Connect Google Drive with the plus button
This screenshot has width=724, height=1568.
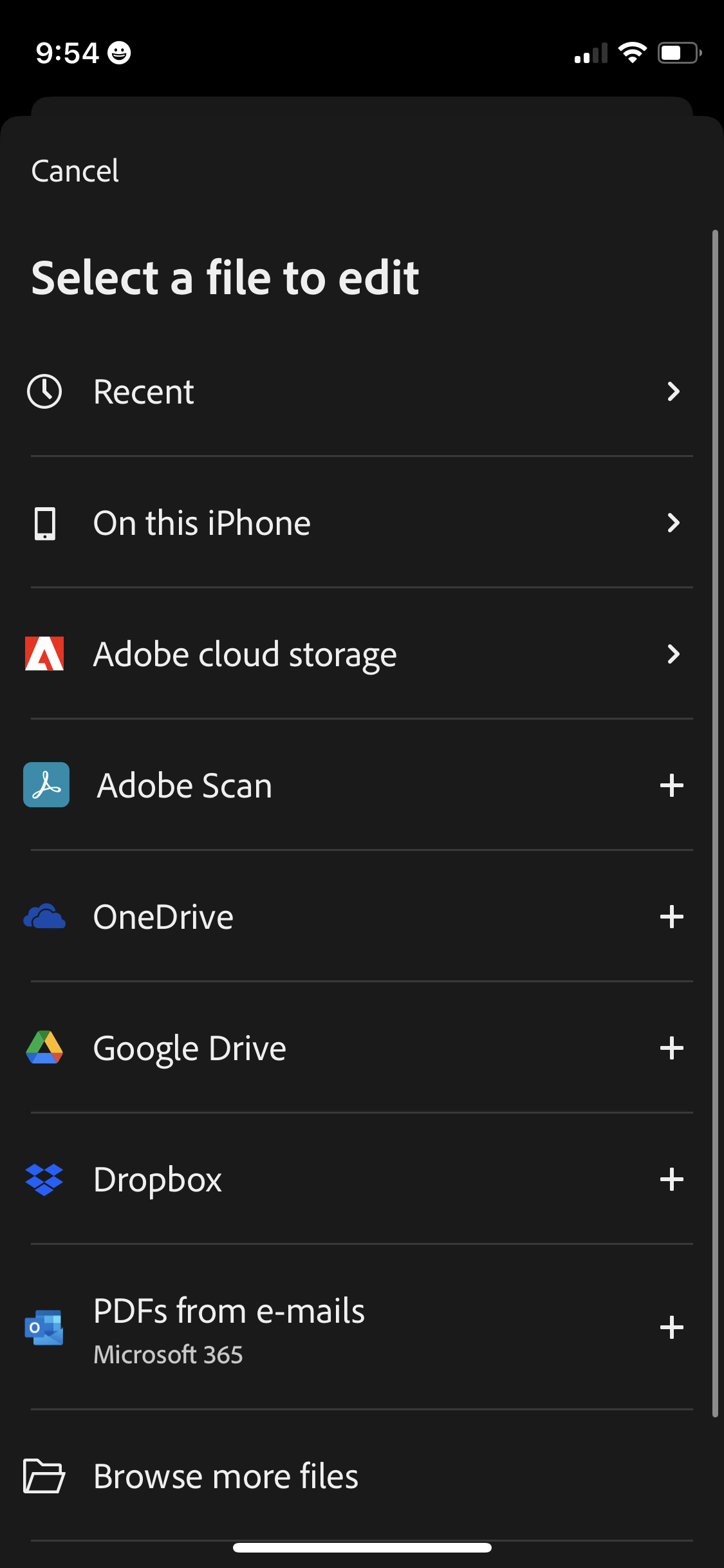point(672,1048)
